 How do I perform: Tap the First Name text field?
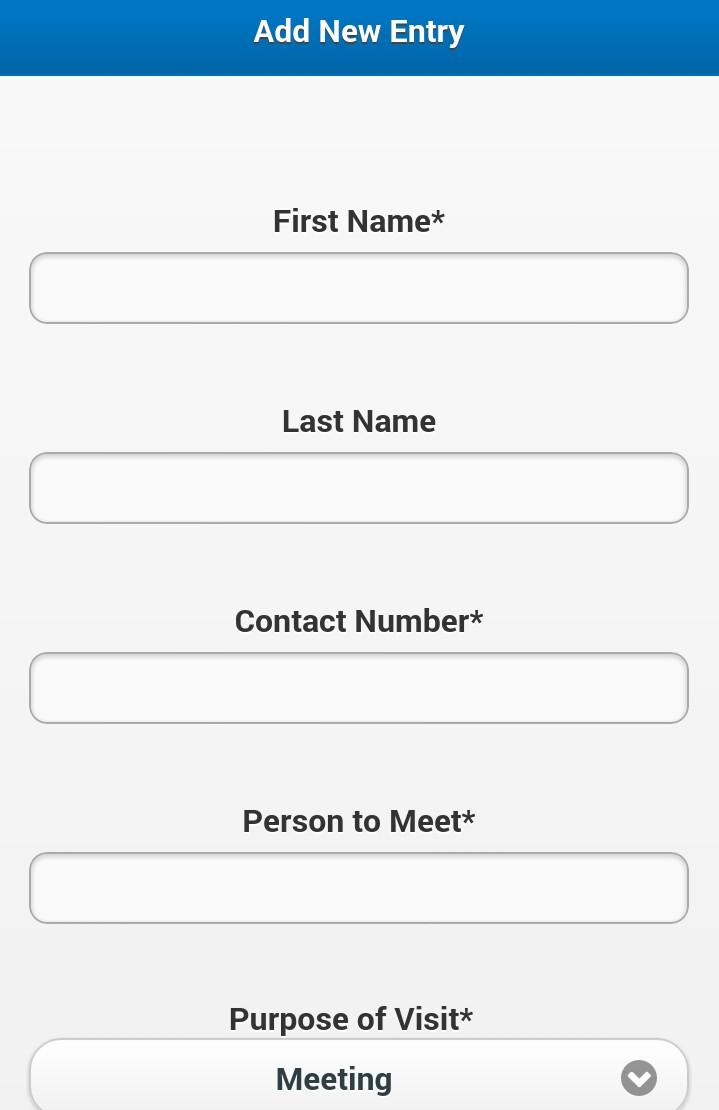point(359,288)
